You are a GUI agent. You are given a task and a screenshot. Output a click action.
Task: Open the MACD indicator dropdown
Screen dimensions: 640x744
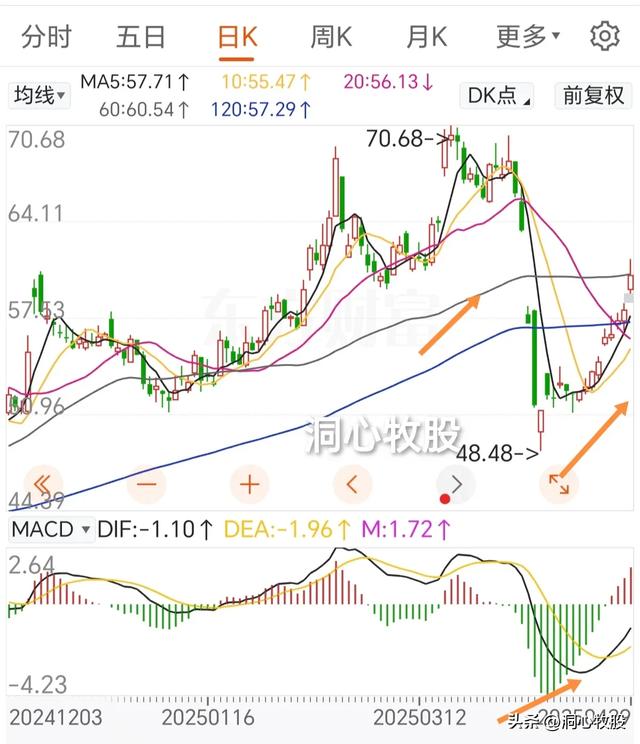[51, 529]
